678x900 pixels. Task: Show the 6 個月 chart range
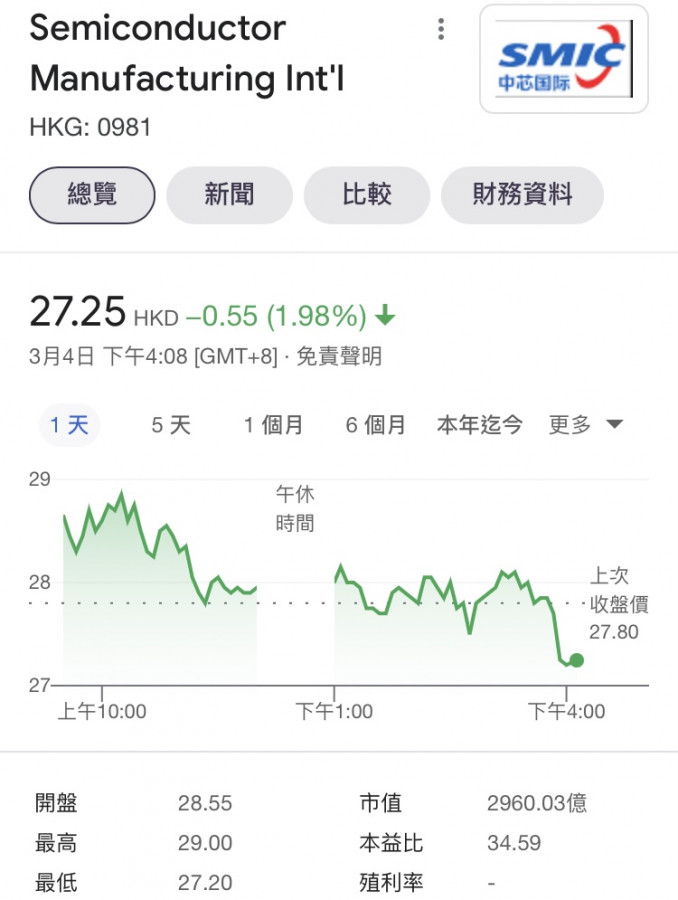point(376,425)
